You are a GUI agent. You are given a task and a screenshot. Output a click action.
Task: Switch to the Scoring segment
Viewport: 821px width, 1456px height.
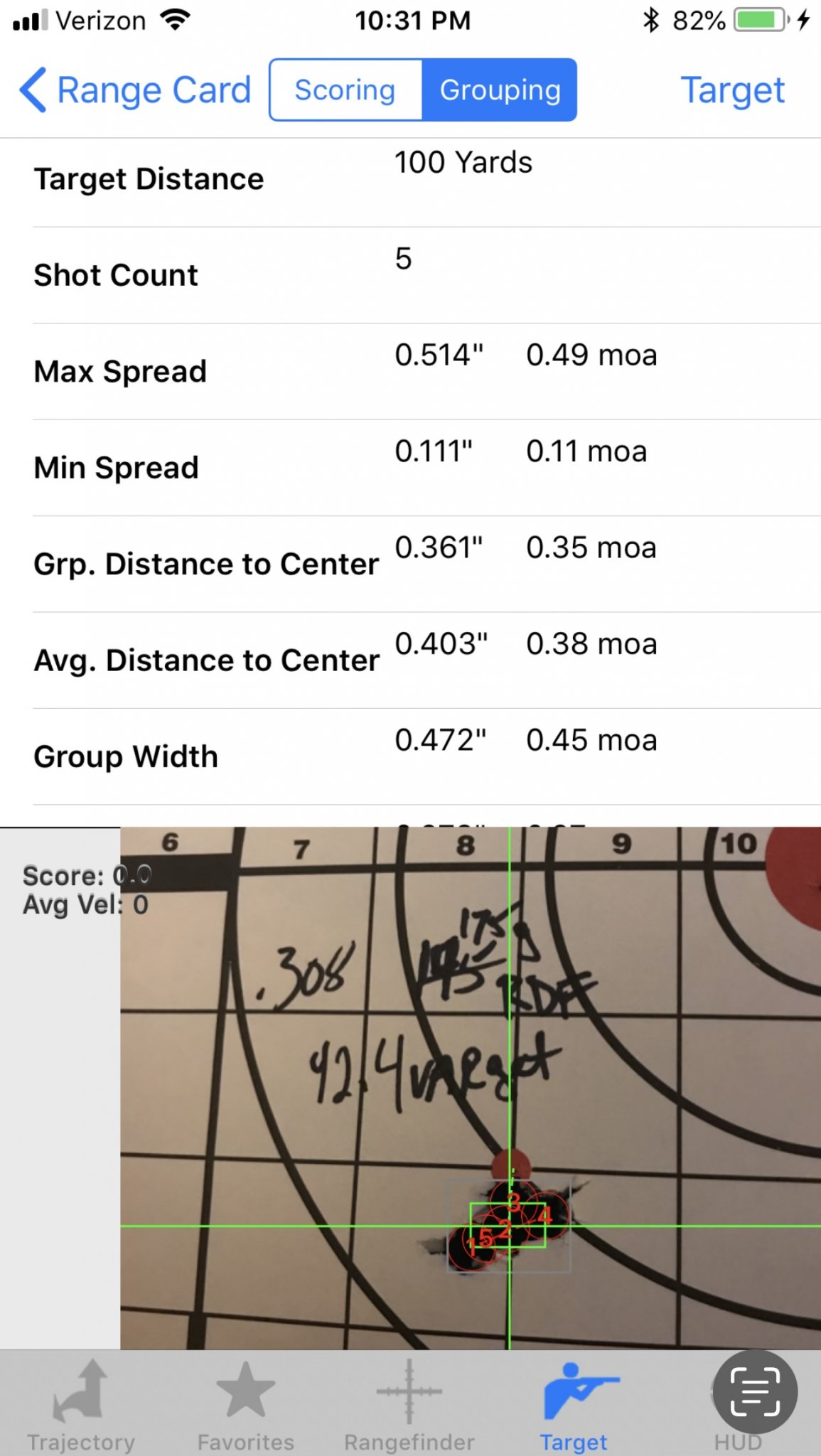(x=345, y=90)
